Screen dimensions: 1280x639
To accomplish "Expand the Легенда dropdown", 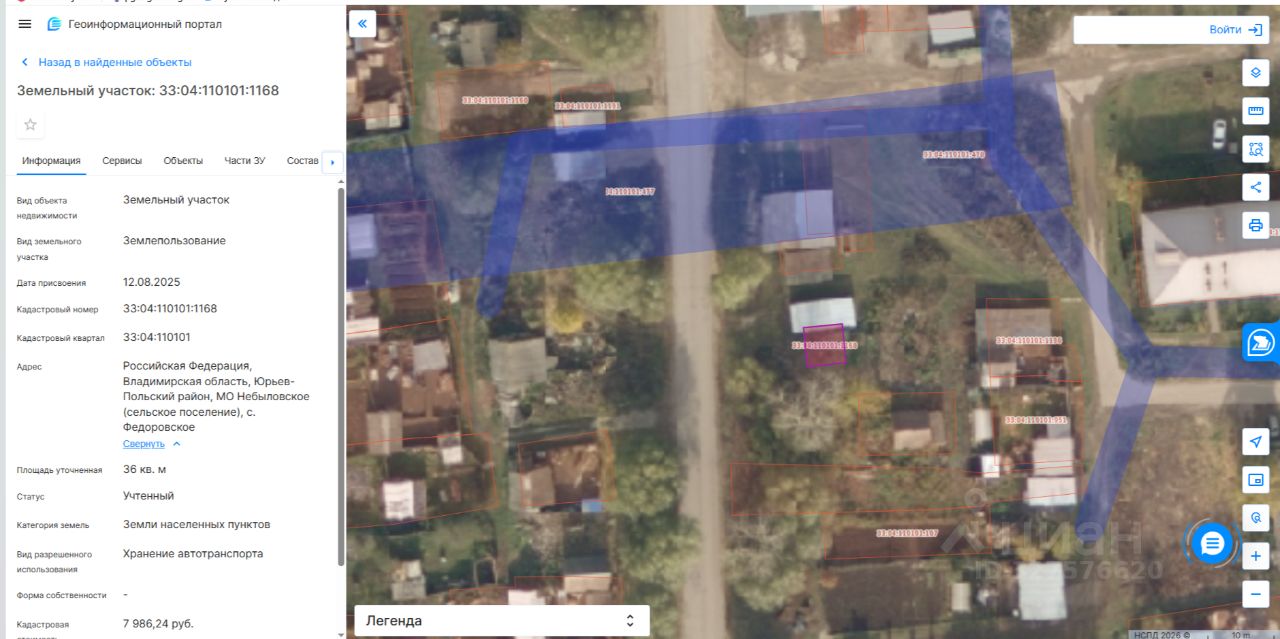I will coord(502,621).
